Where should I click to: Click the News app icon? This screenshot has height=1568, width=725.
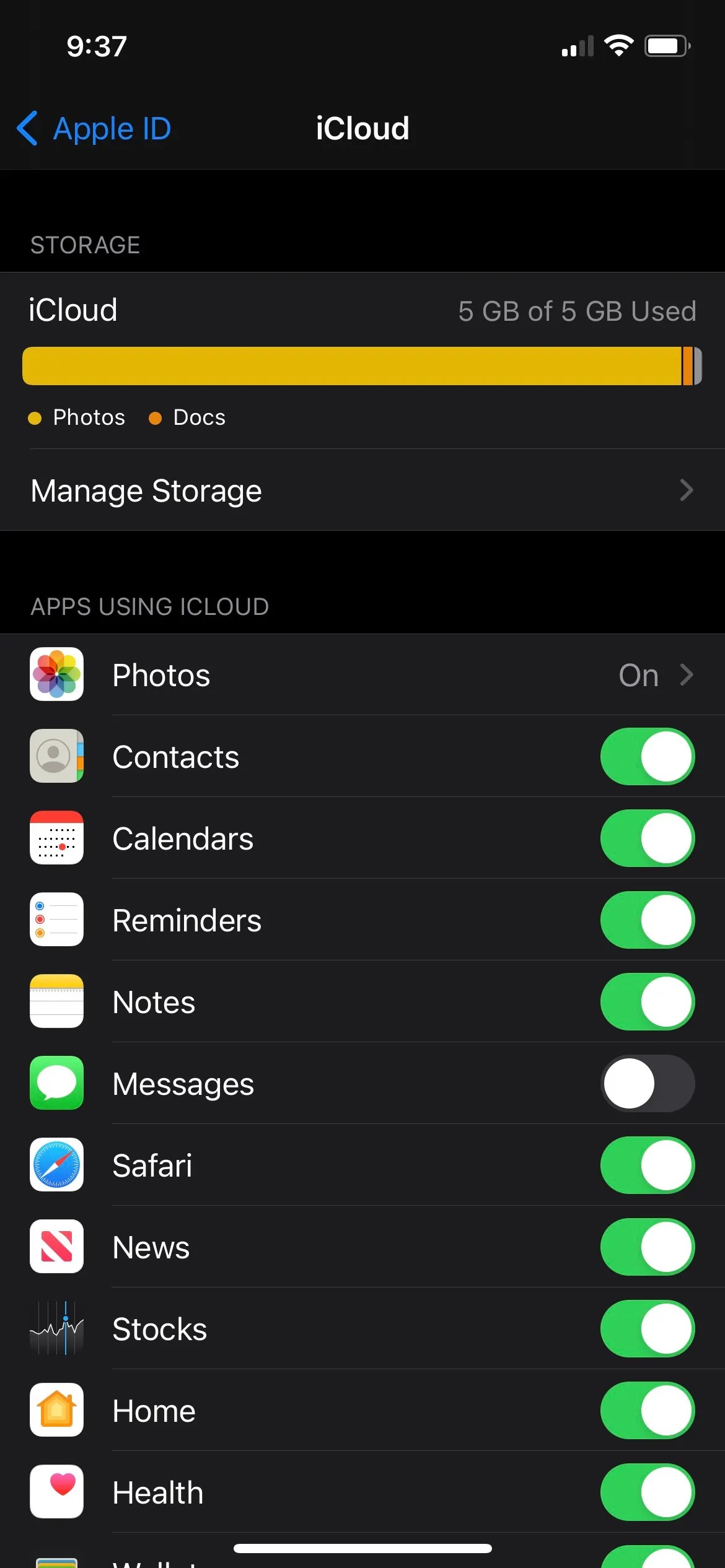point(56,1247)
